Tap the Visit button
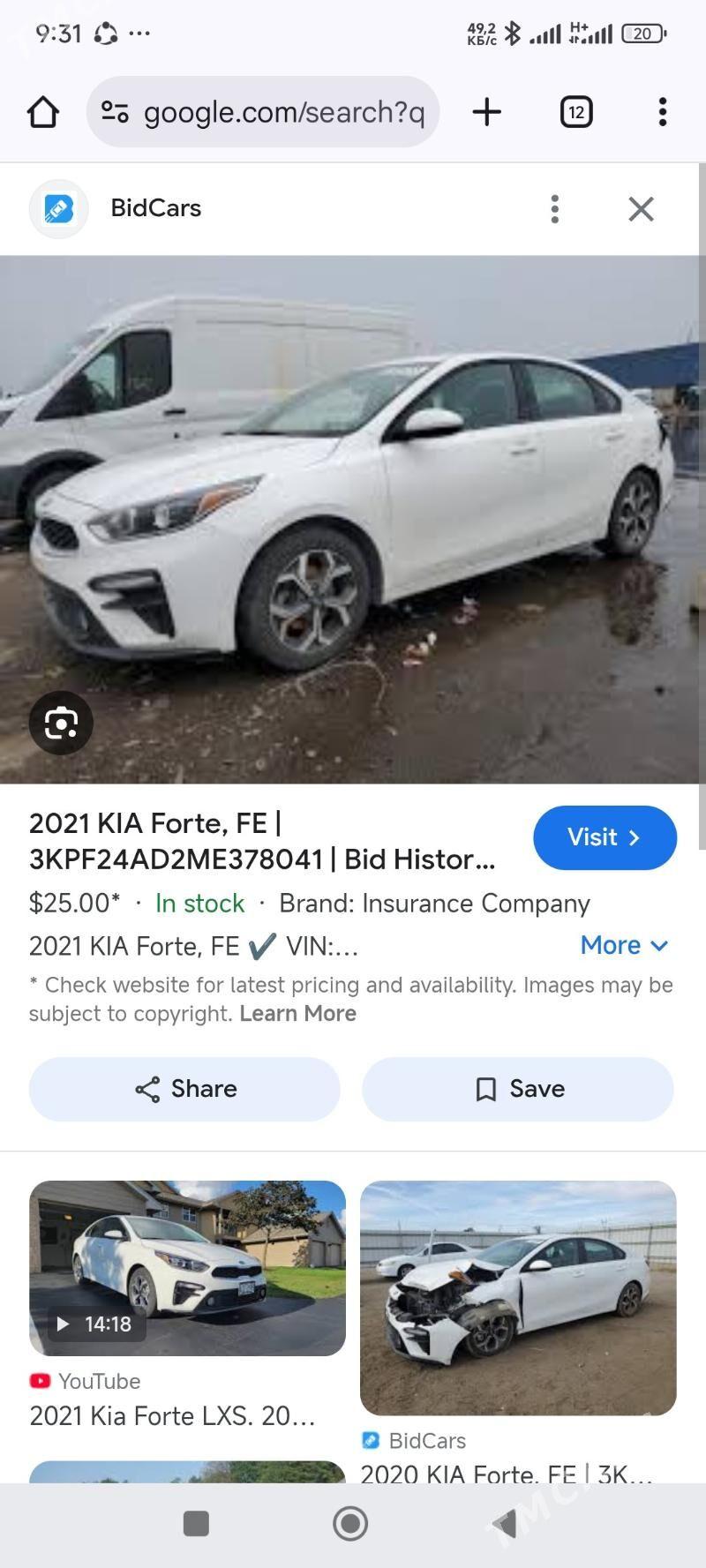Screen dimensions: 706x1568 coord(605,837)
